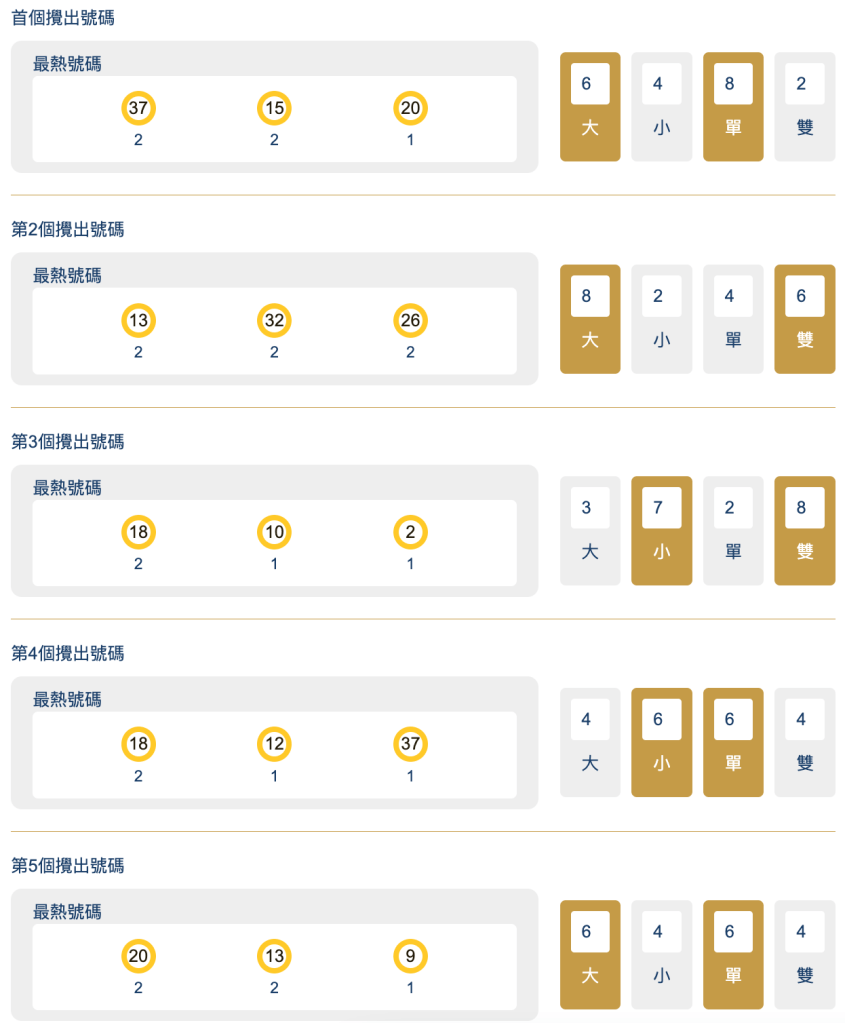Toggle the 雙 tile showing 6 in section two
This screenshot has width=845, height=1023.
(x=805, y=319)
